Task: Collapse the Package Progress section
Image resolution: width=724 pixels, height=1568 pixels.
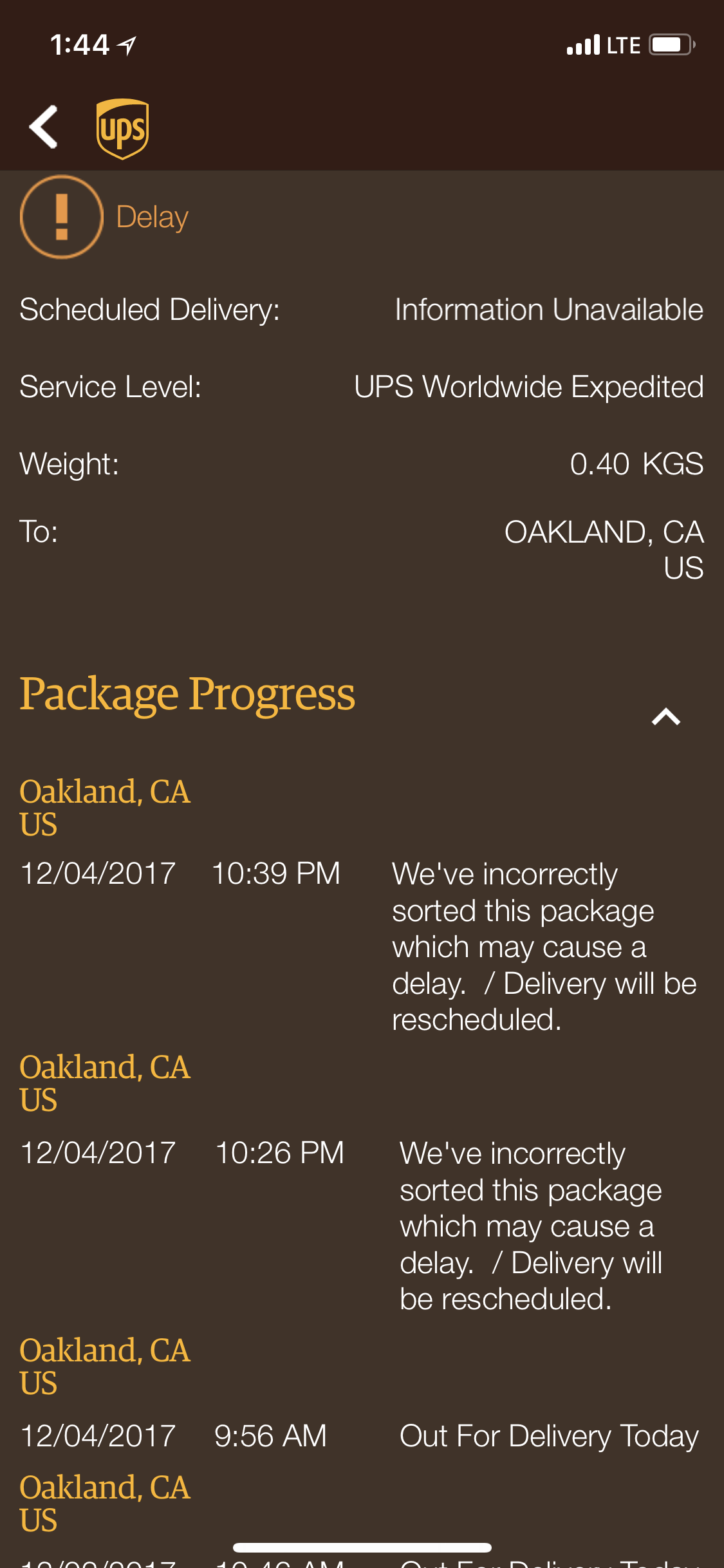Action: [665, 716]
